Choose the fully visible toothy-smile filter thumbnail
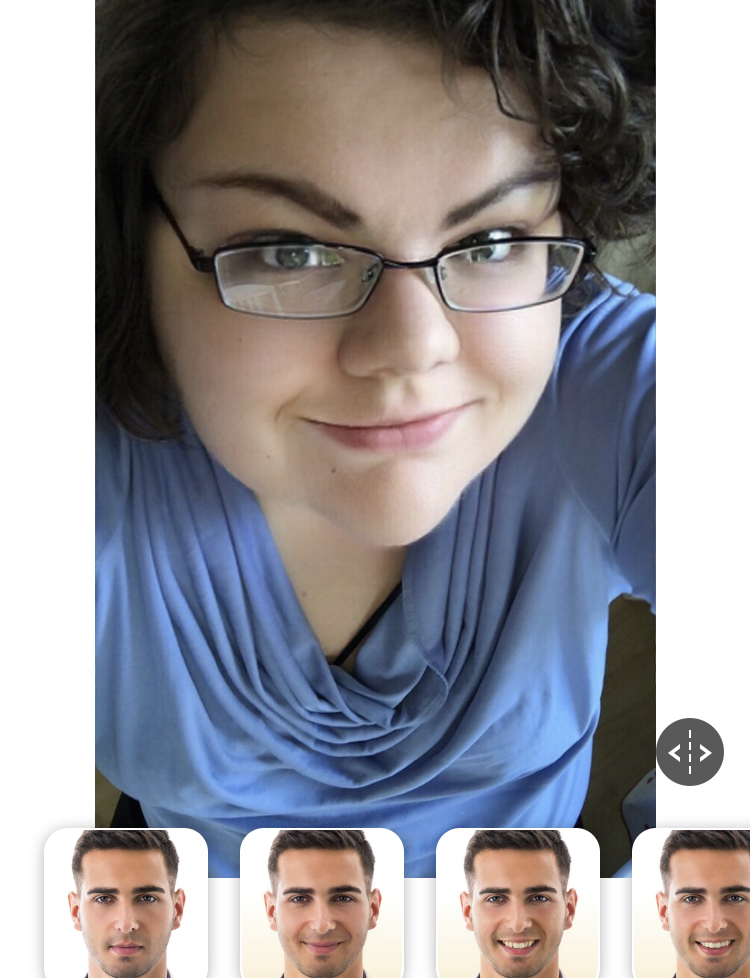The image size is (750, 978). pos(518,903)
